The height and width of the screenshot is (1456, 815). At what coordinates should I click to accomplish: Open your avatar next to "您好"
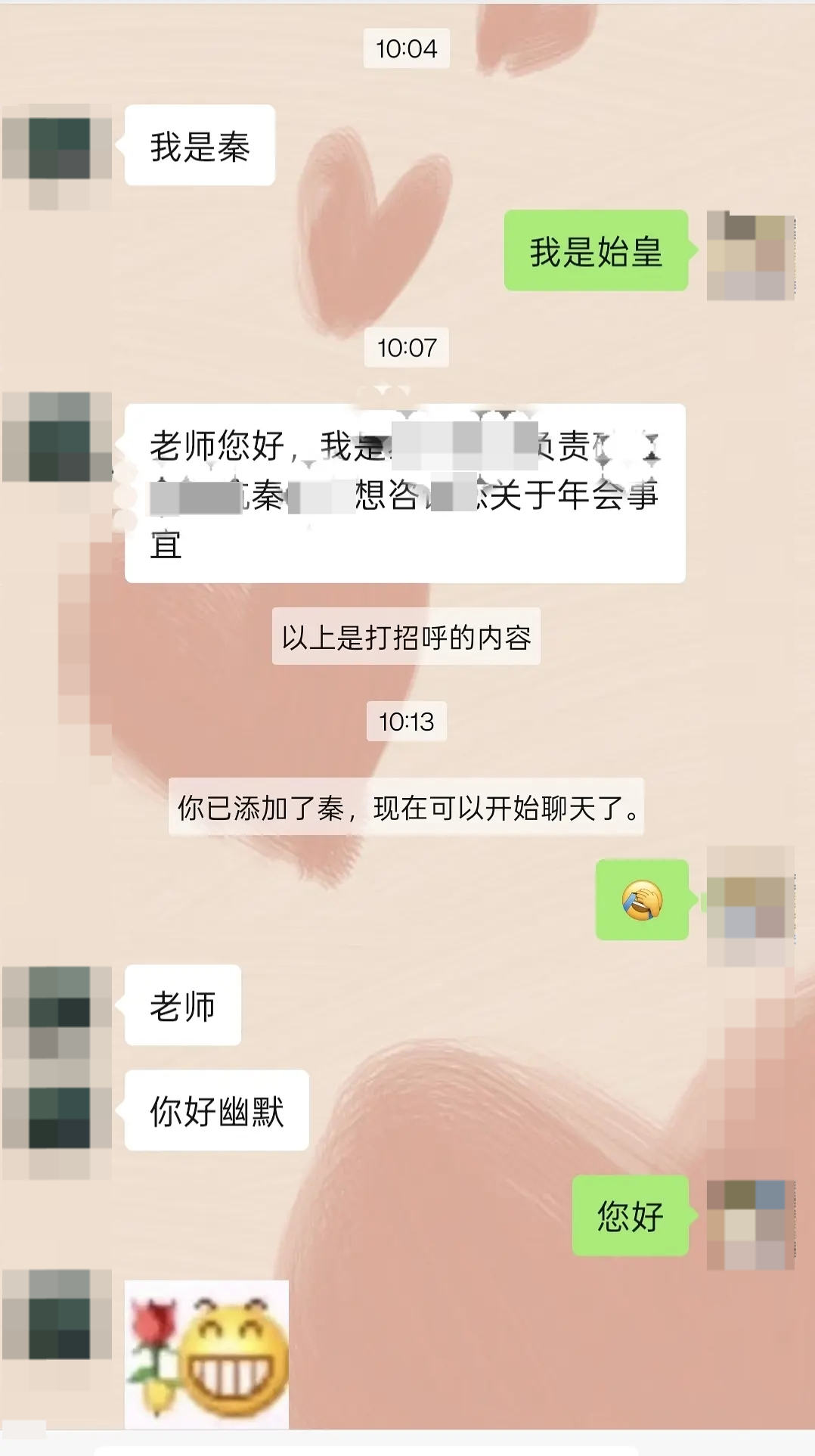(x=750, y=1225)
